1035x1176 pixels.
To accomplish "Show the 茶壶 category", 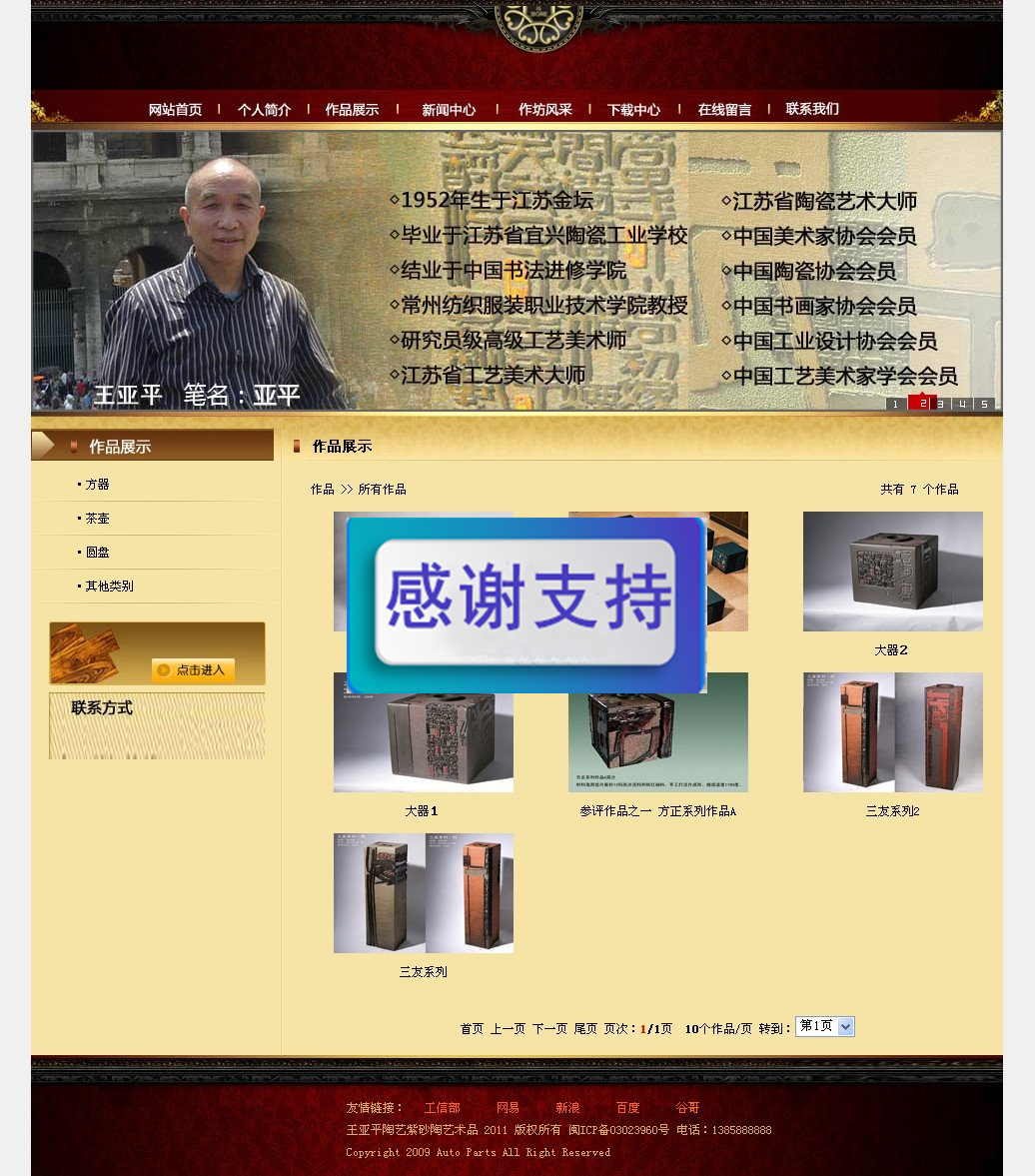I will (97, 519).
